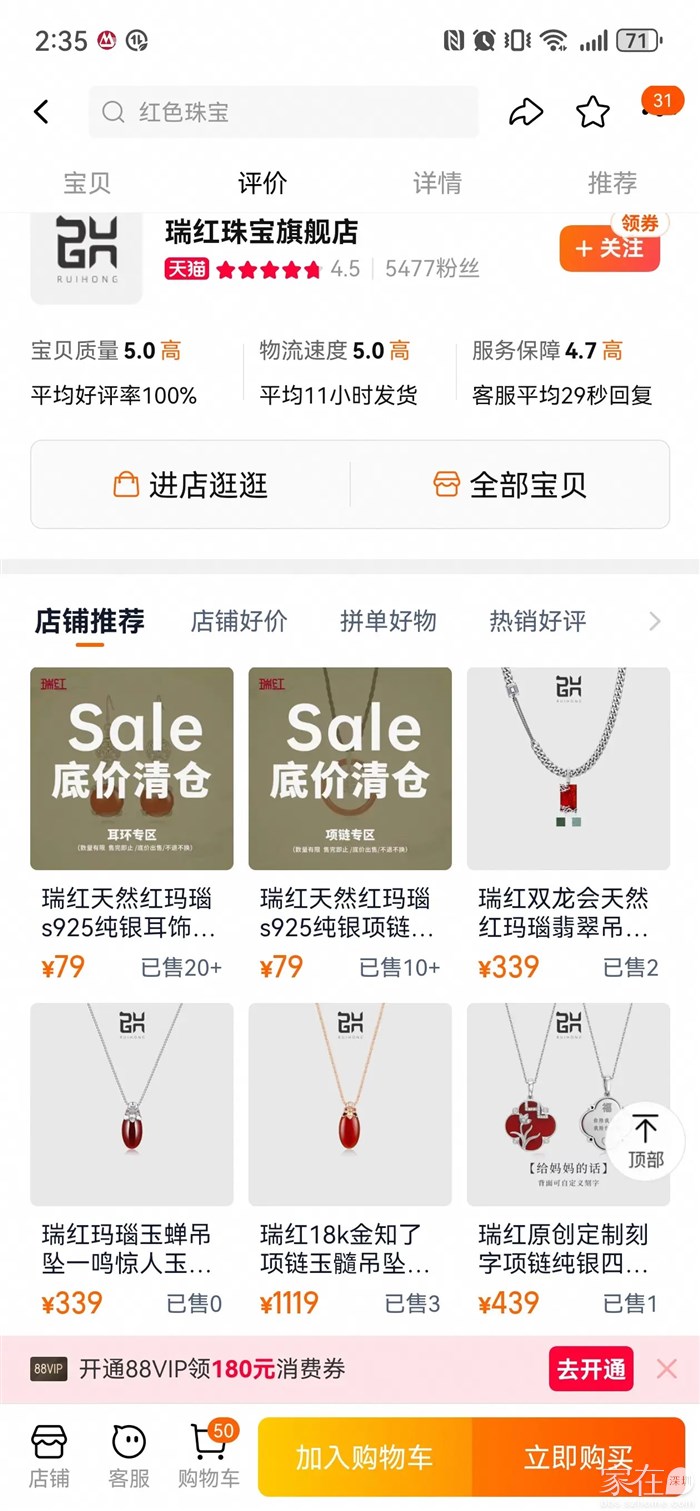Switch to the 拼单好物 tab
This screenshot has width=700, height=1511.
(388, 621)
